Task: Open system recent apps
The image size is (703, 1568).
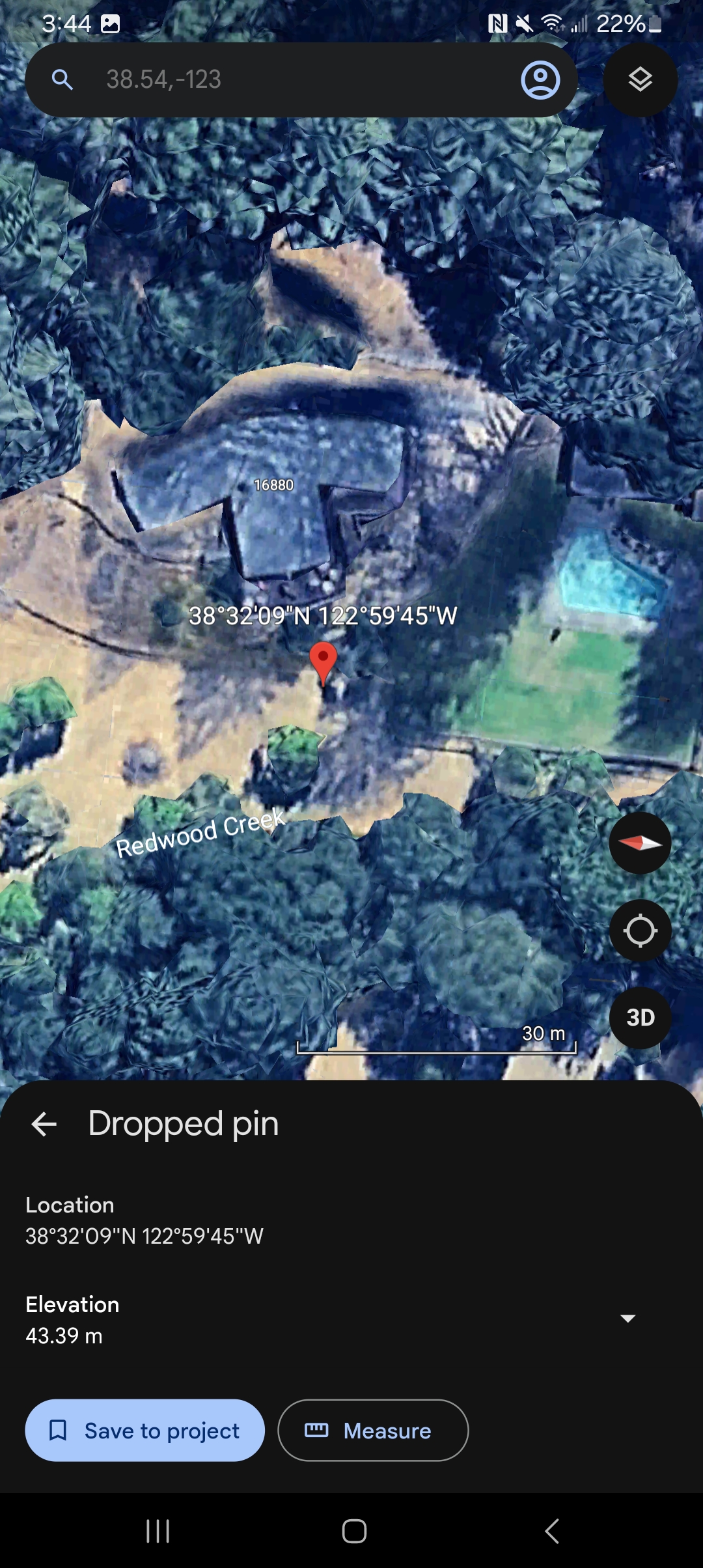Action: pyautogui.click(x=158, y=1531)
